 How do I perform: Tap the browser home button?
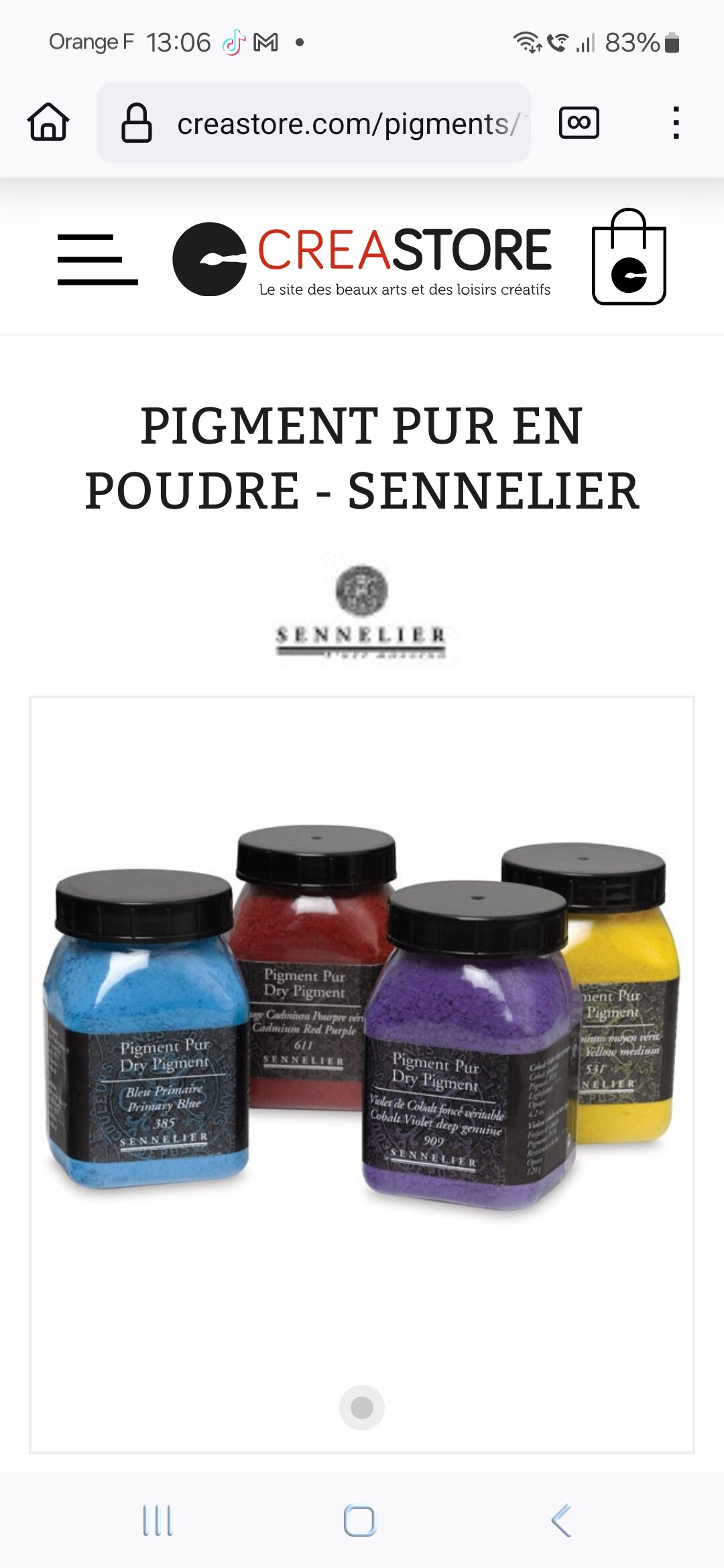click(x=48, y=123)
